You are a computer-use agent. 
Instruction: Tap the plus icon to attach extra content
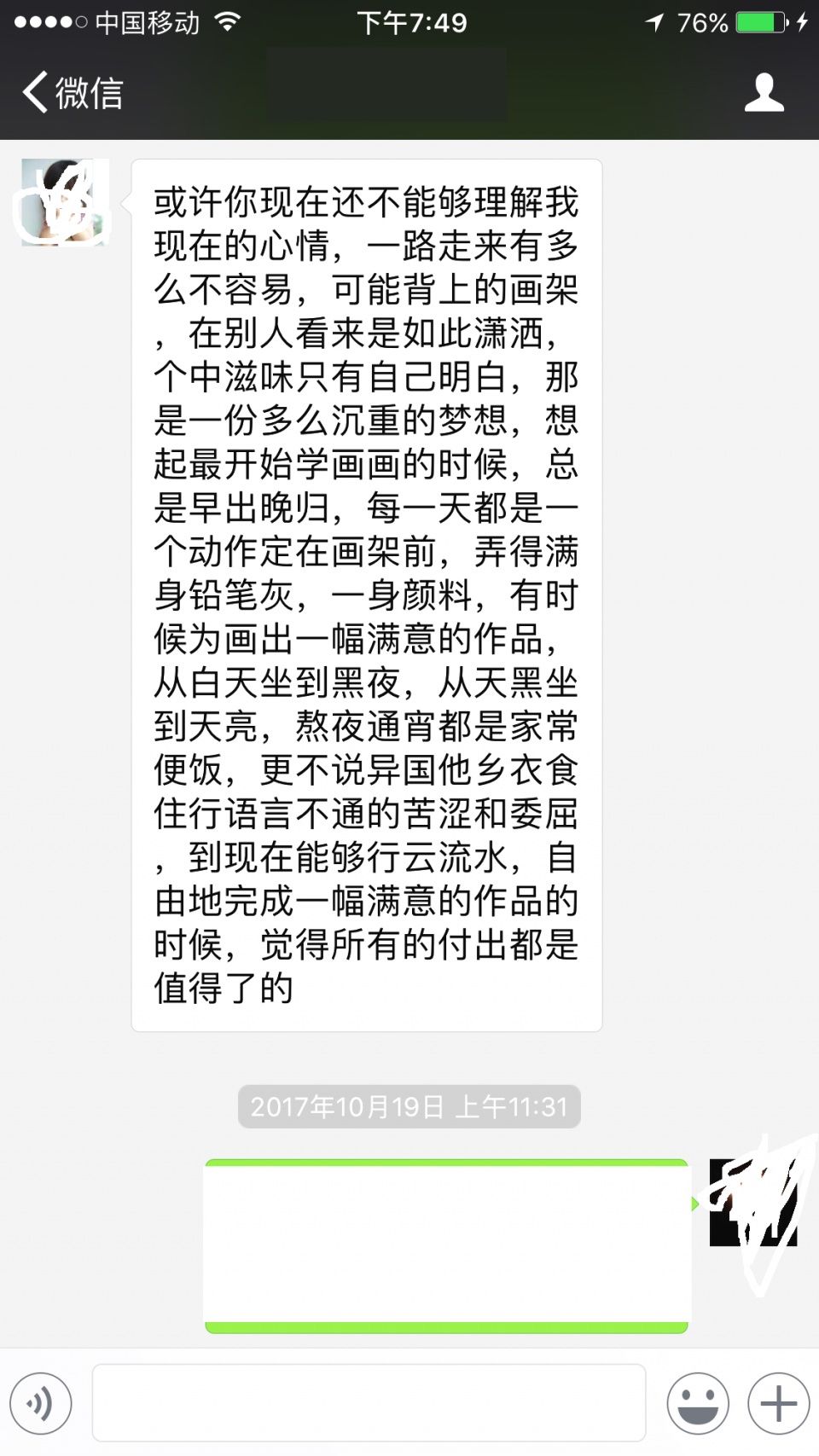point(775,1401)
